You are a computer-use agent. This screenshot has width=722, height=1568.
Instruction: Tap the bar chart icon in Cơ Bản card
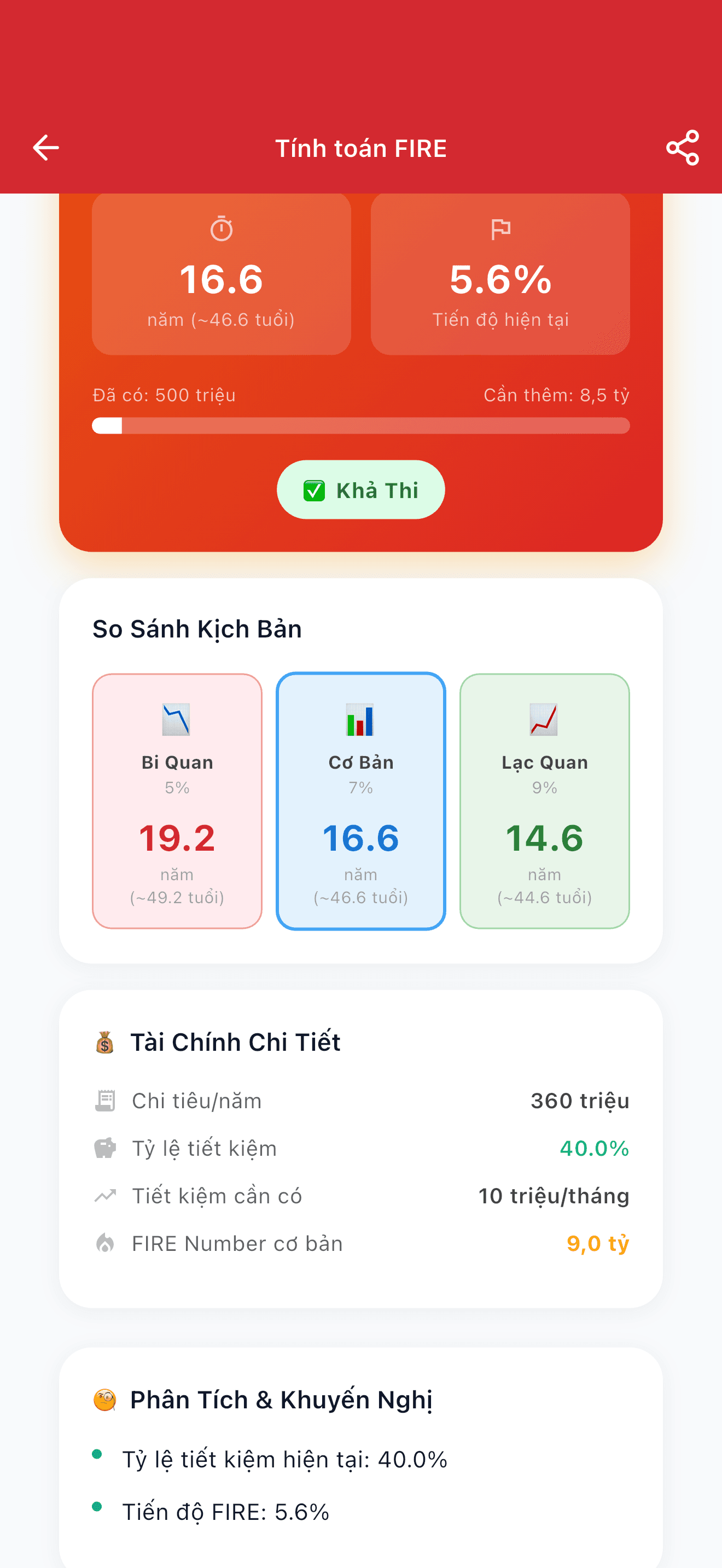(x=361, y=720)
